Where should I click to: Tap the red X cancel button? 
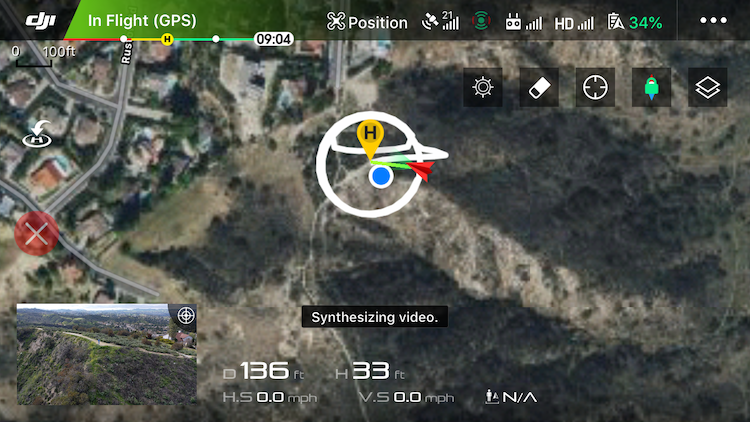[x=37, y=235]
